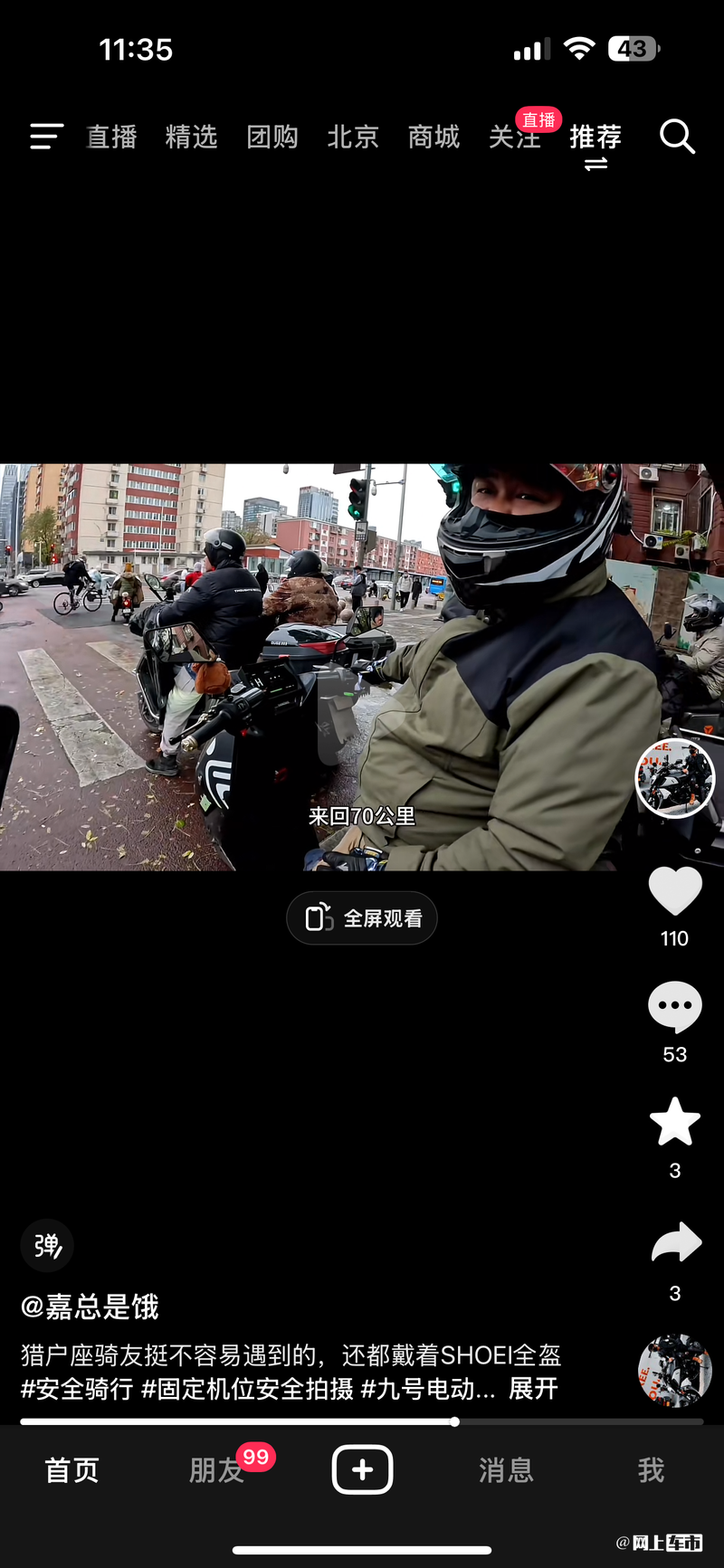The image size is (724, 1568).
Task: Switch to the 关注 tab
Action: tap(513, 138)
